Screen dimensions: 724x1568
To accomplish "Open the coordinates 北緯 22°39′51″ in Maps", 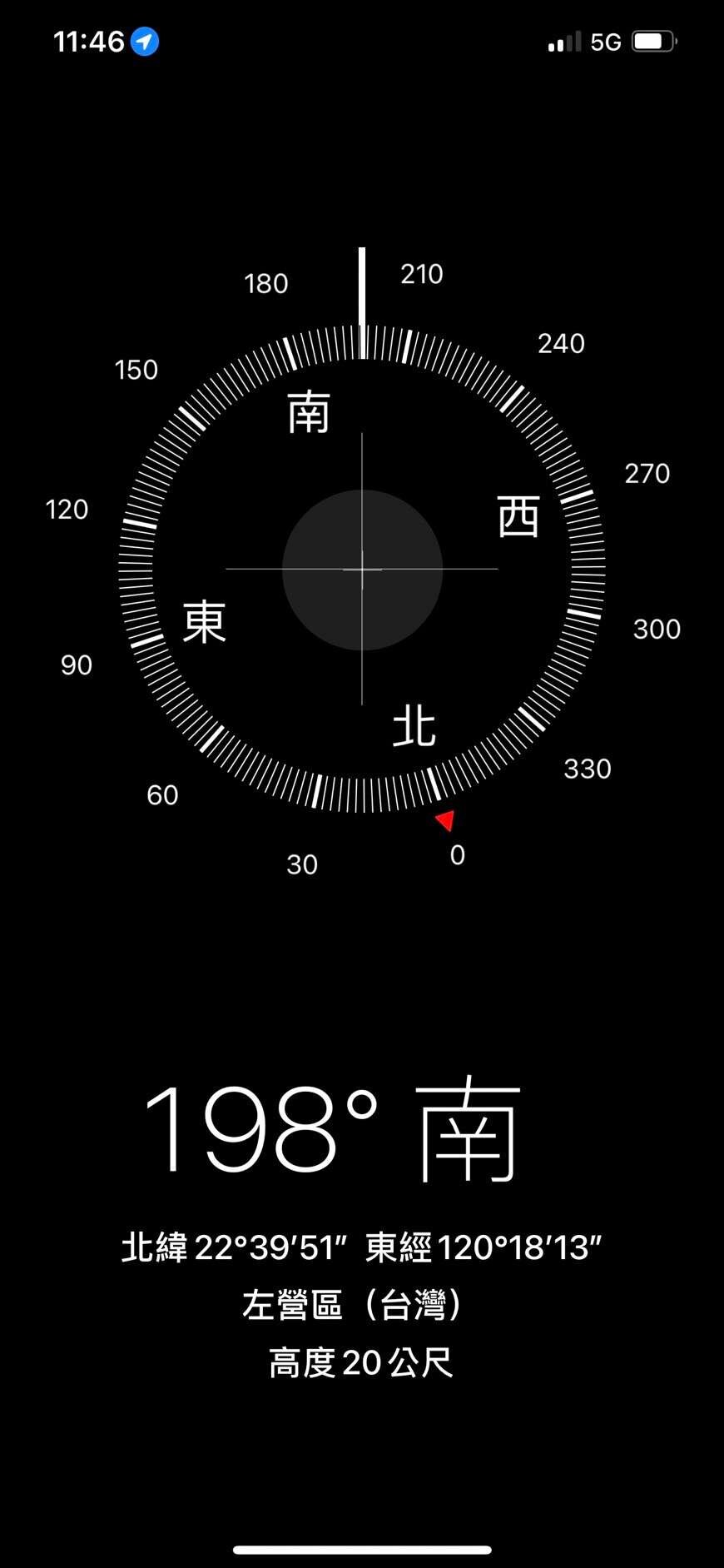I will (x=234, y=1247).
